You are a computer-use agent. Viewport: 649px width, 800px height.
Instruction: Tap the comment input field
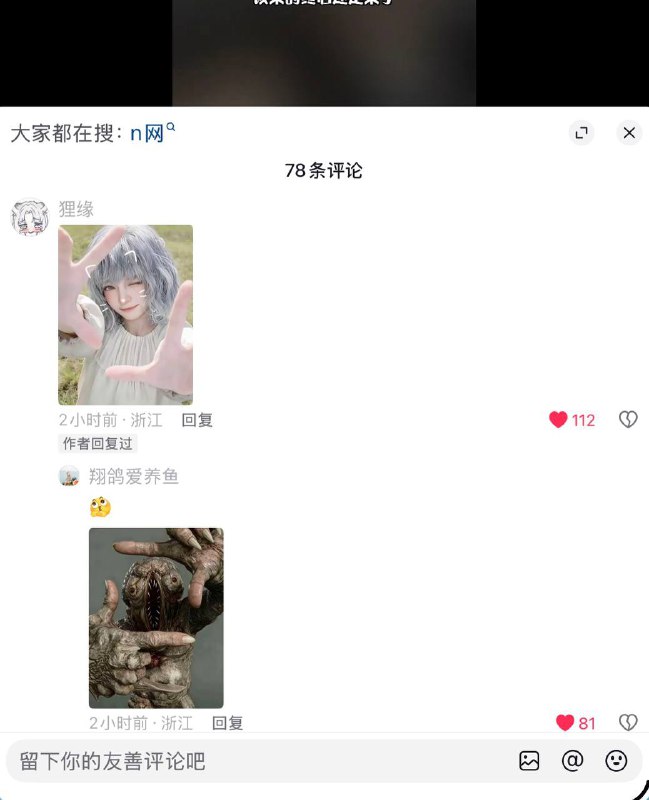(250, 761)
